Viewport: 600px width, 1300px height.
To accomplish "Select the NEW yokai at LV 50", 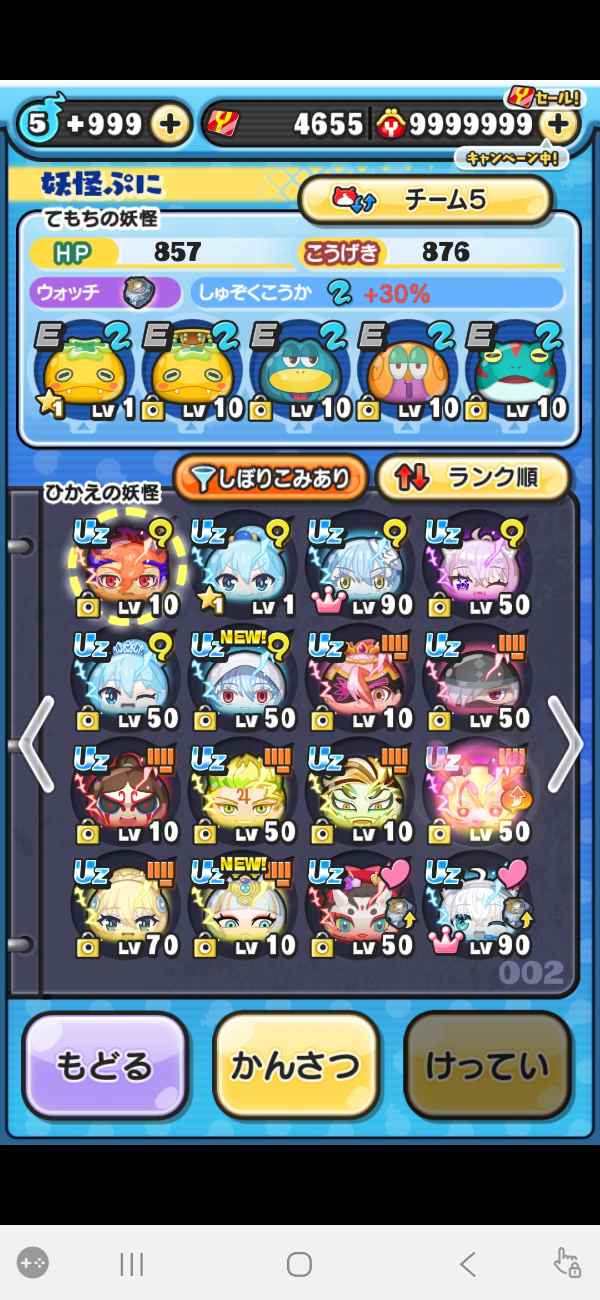I will click(242, 682).
